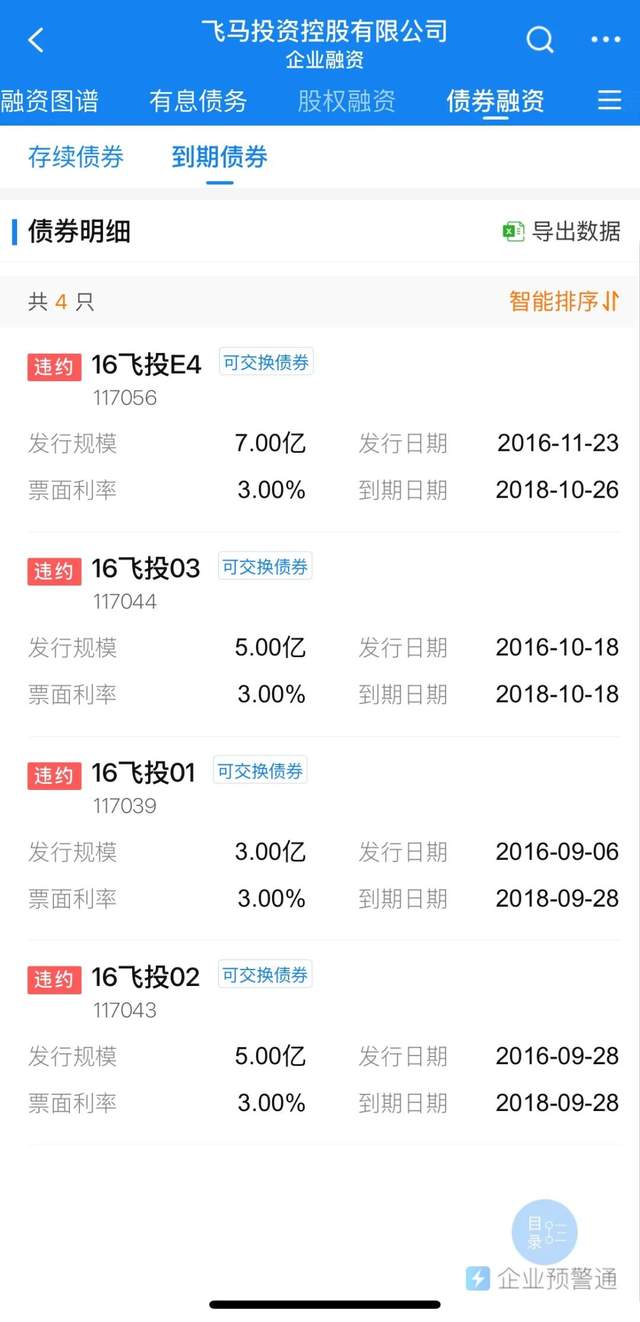Open the three-dot overflow menu
This screenshot has width=640, height=1322.
[x=605, y=40]
